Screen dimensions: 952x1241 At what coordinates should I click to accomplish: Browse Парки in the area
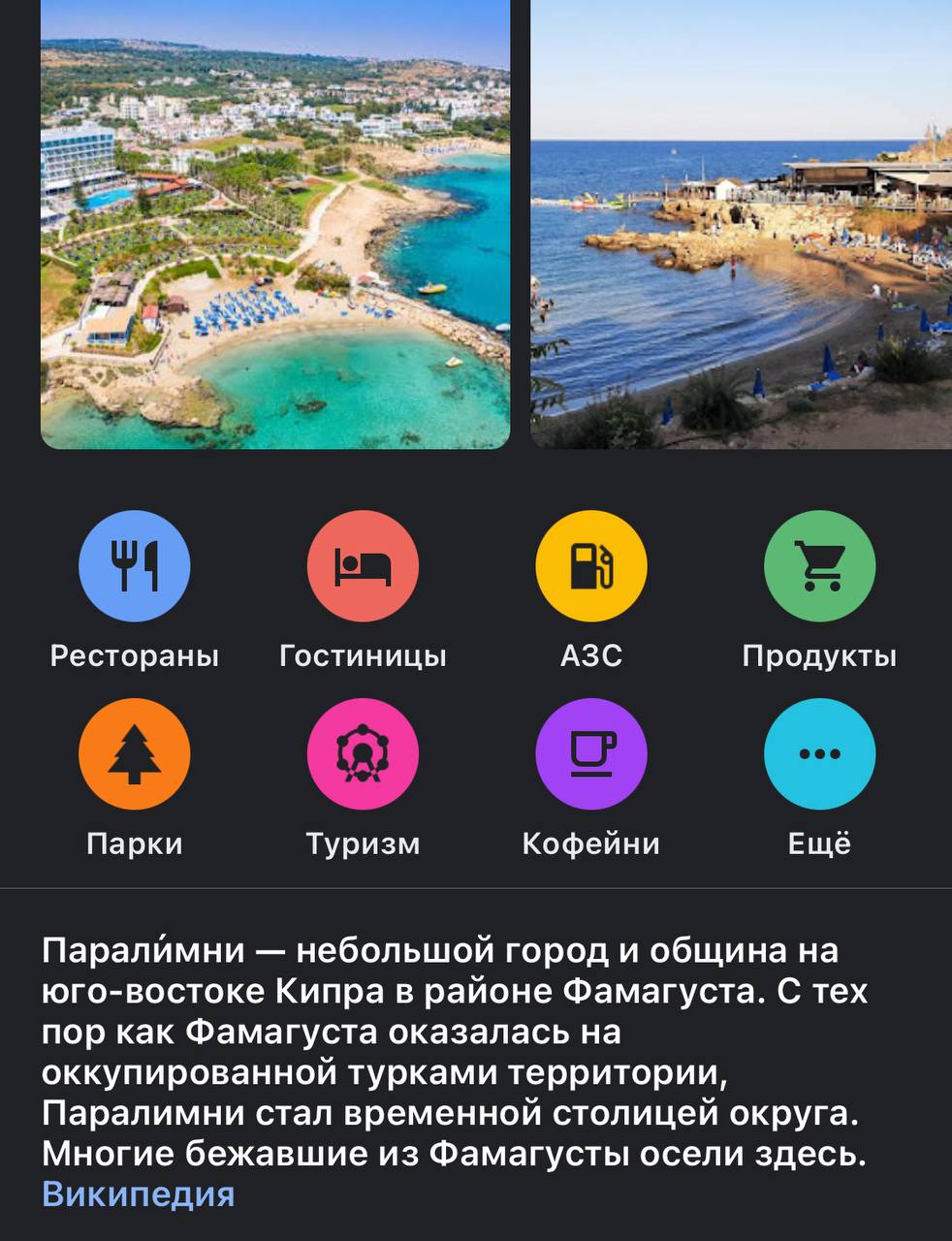pos(134,754)
